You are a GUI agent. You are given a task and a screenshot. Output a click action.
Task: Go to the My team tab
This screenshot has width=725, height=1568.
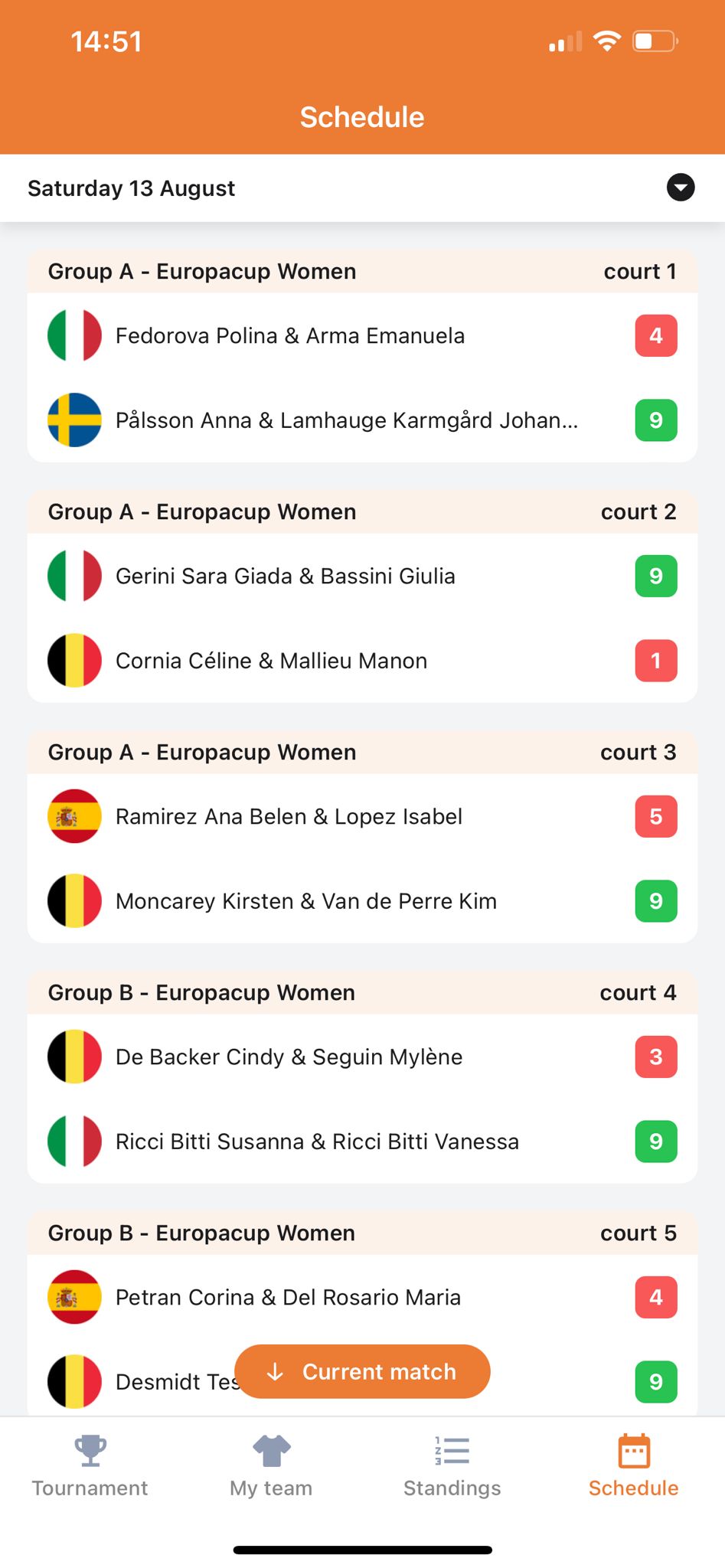pos(271,1466)
